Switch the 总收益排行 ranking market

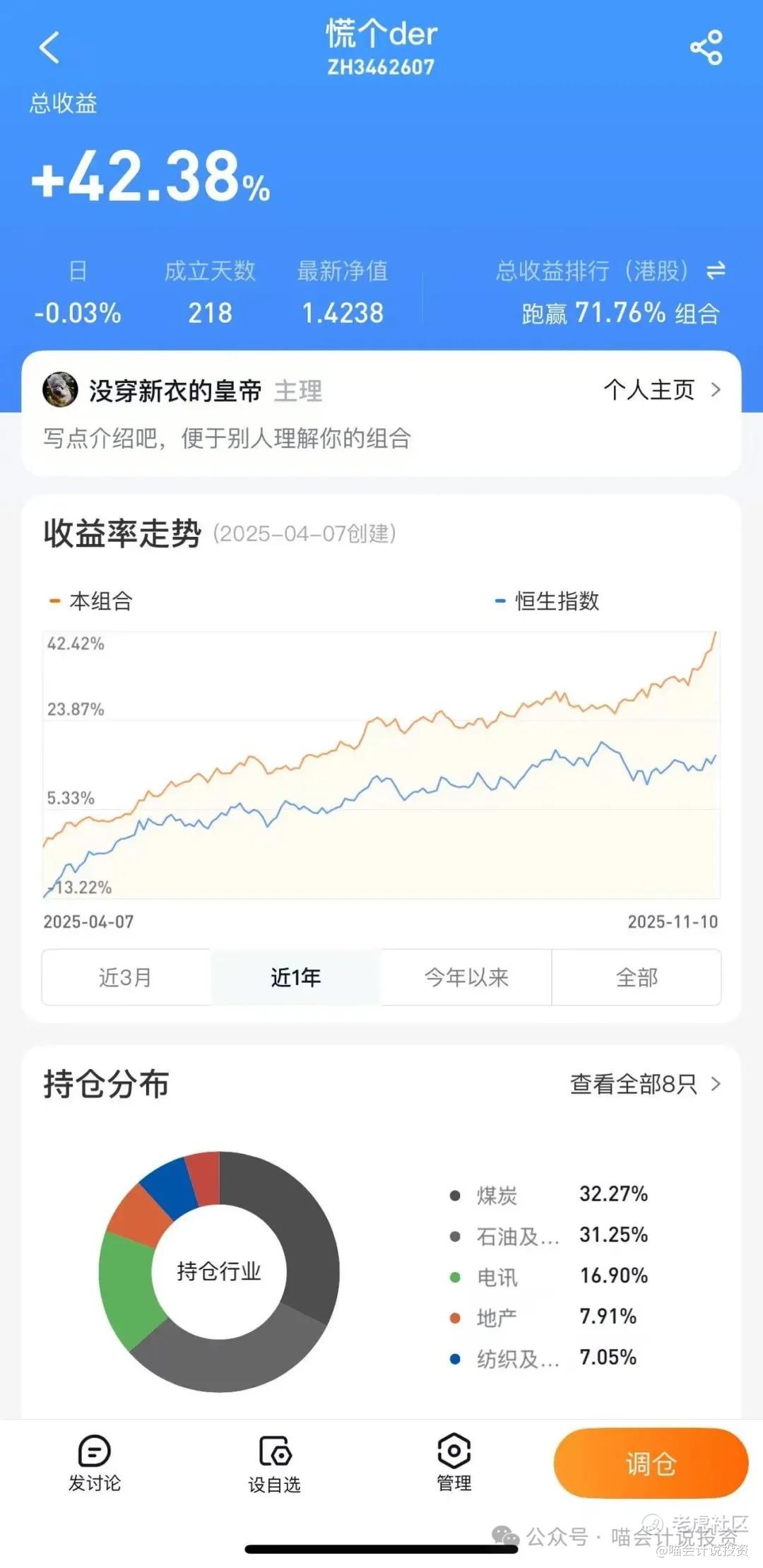click(x=716, y=271)
